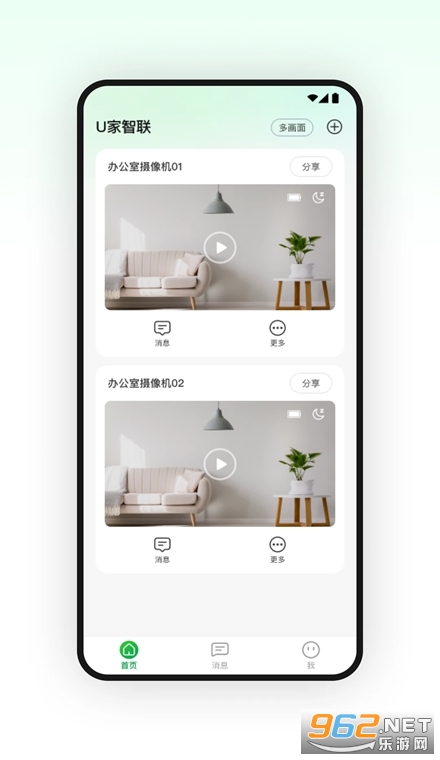
Task: Share 办公室摄像机02 with the 分享 button
Action: click(311, 383)
